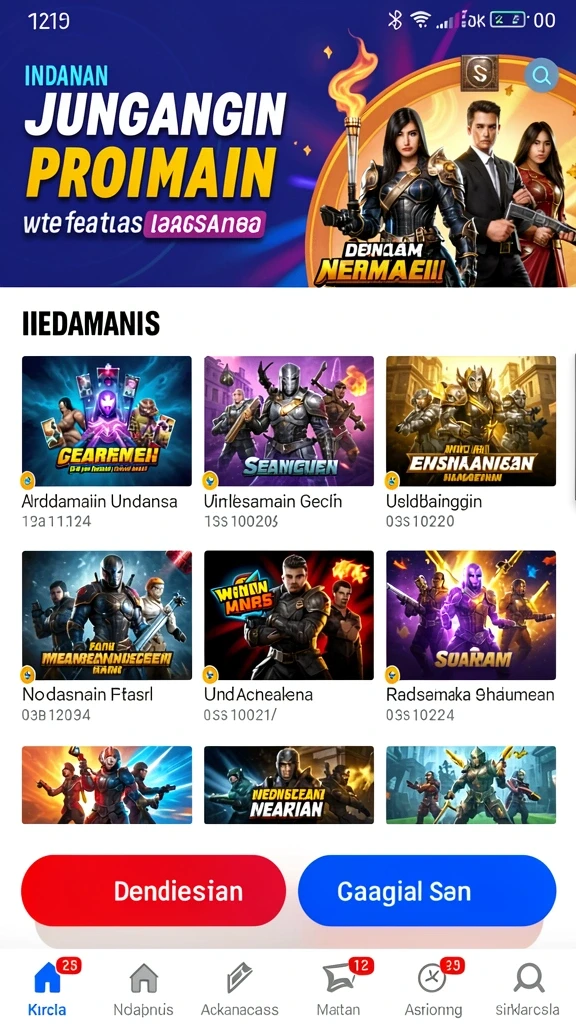This screenshot has height=1024, width=576.
Task: Open the Mattan tab with badge 12
Action: coord(338,987)
